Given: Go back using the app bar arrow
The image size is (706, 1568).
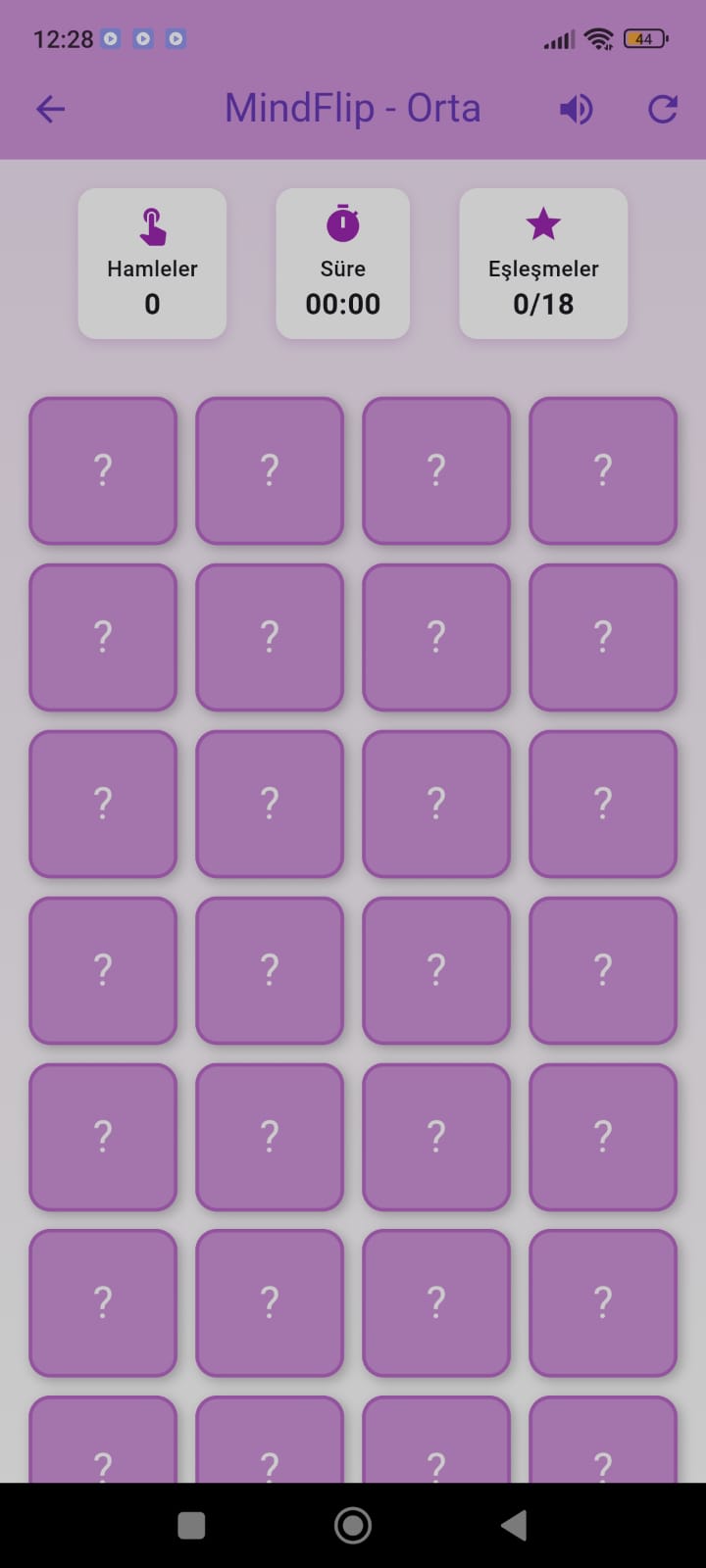Looking at the screenshot, I should tap(50, 109).
